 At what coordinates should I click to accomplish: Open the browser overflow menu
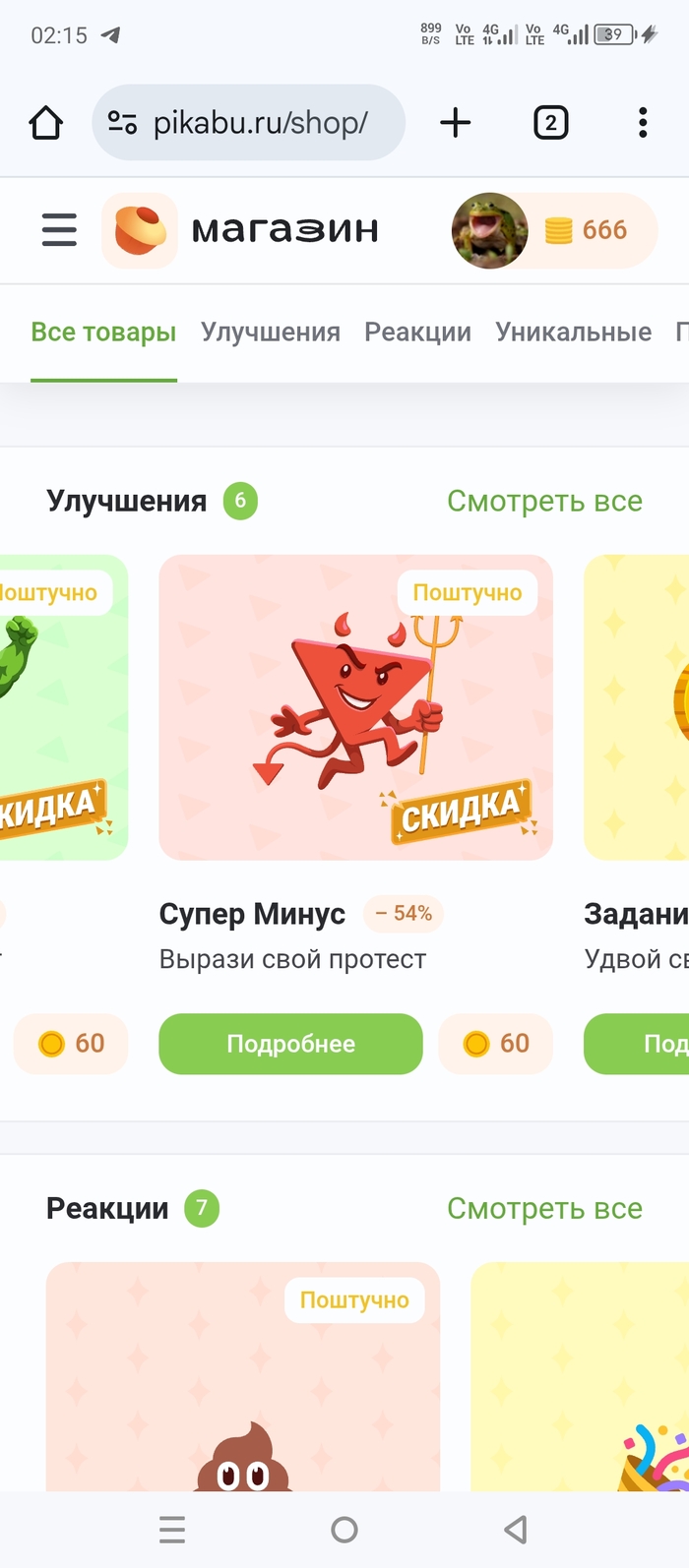click(x=642, y=123)
